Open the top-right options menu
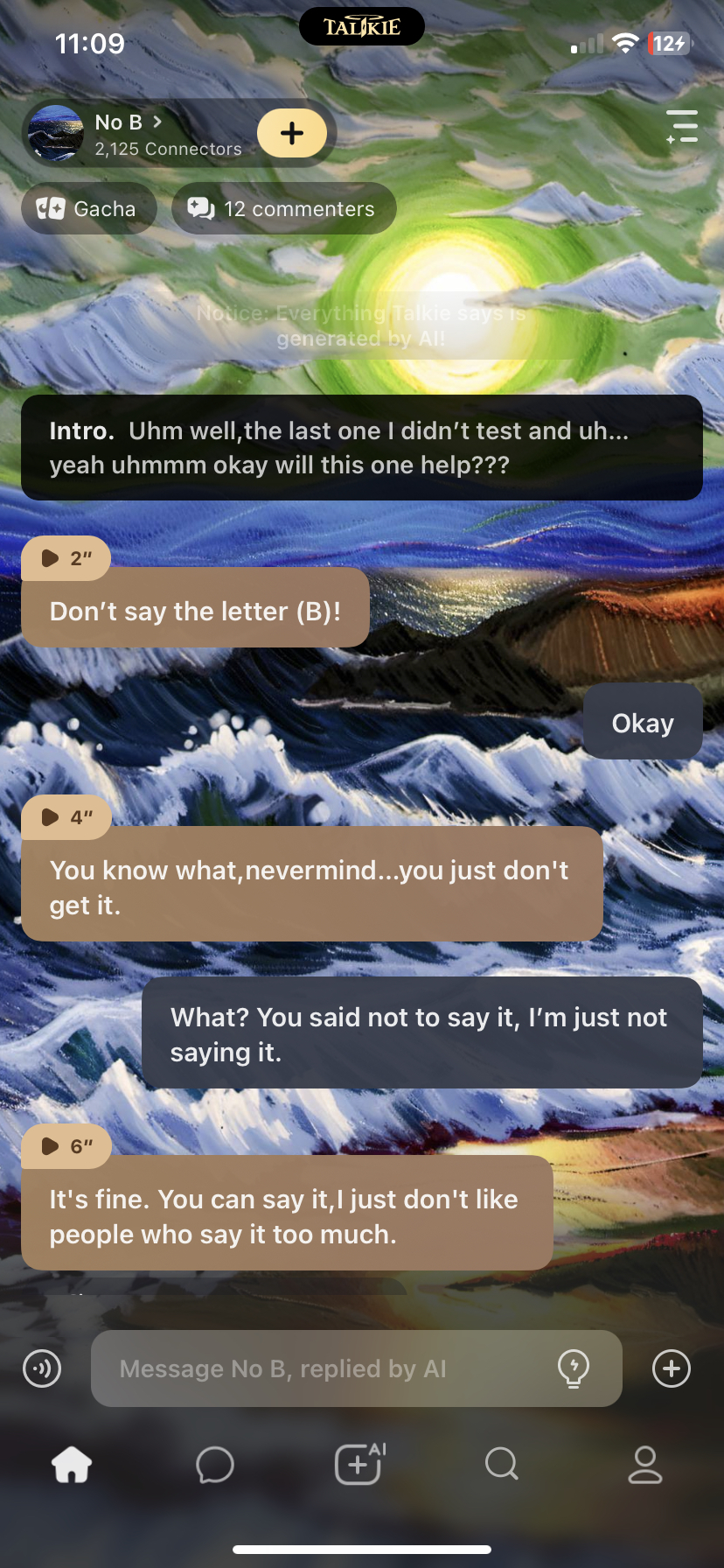 681,127
